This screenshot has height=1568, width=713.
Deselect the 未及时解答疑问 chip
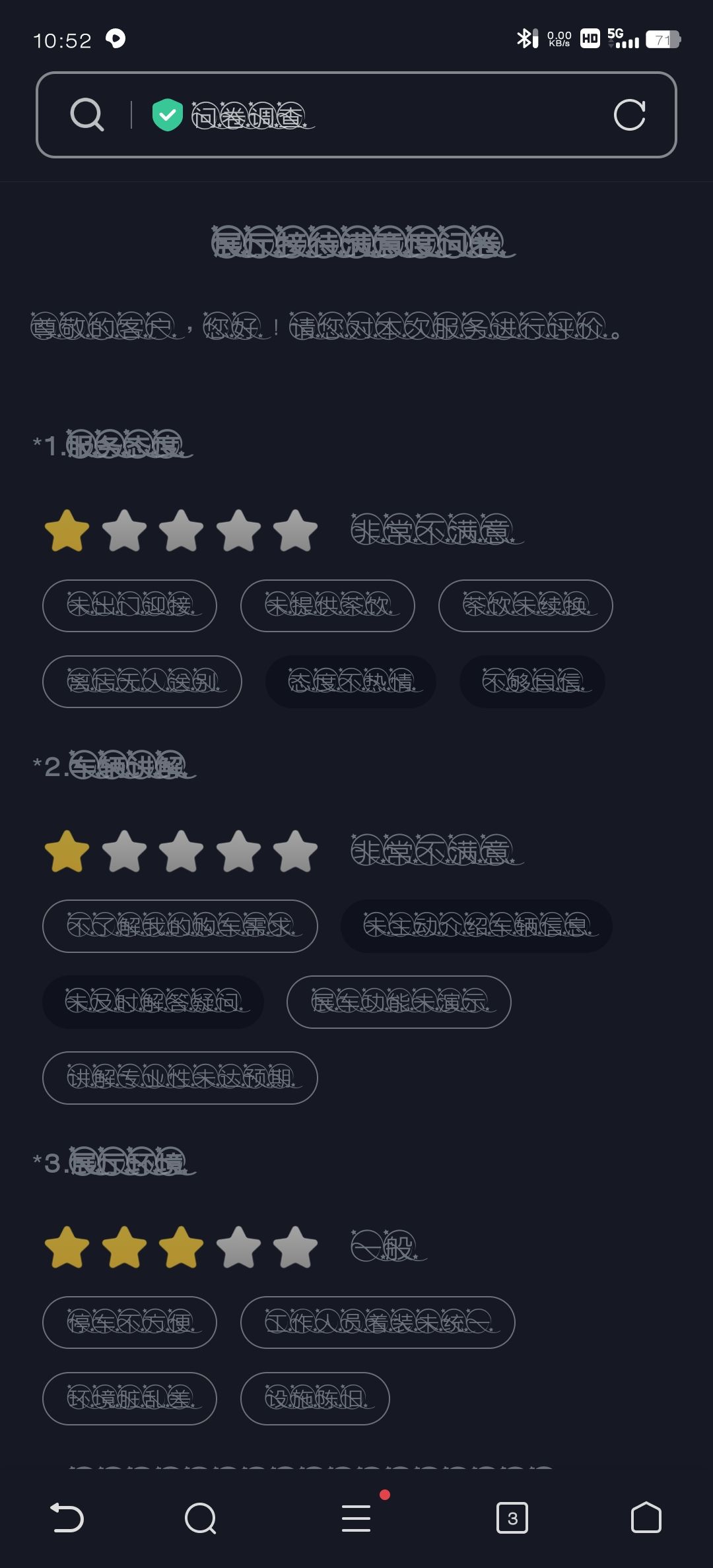[x=153, y=1002]
